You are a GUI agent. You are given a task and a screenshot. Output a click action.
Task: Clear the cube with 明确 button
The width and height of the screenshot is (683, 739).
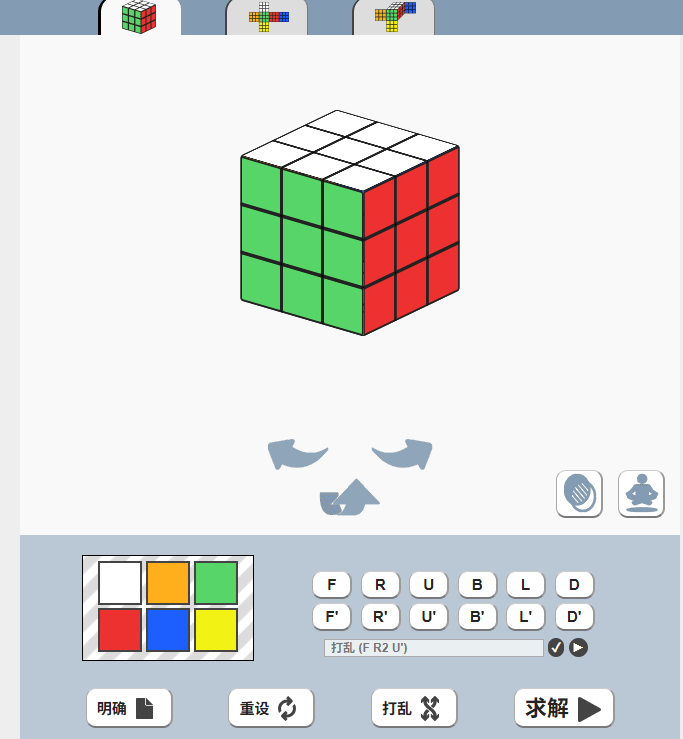pyautogui.click(x=129, y=708)
